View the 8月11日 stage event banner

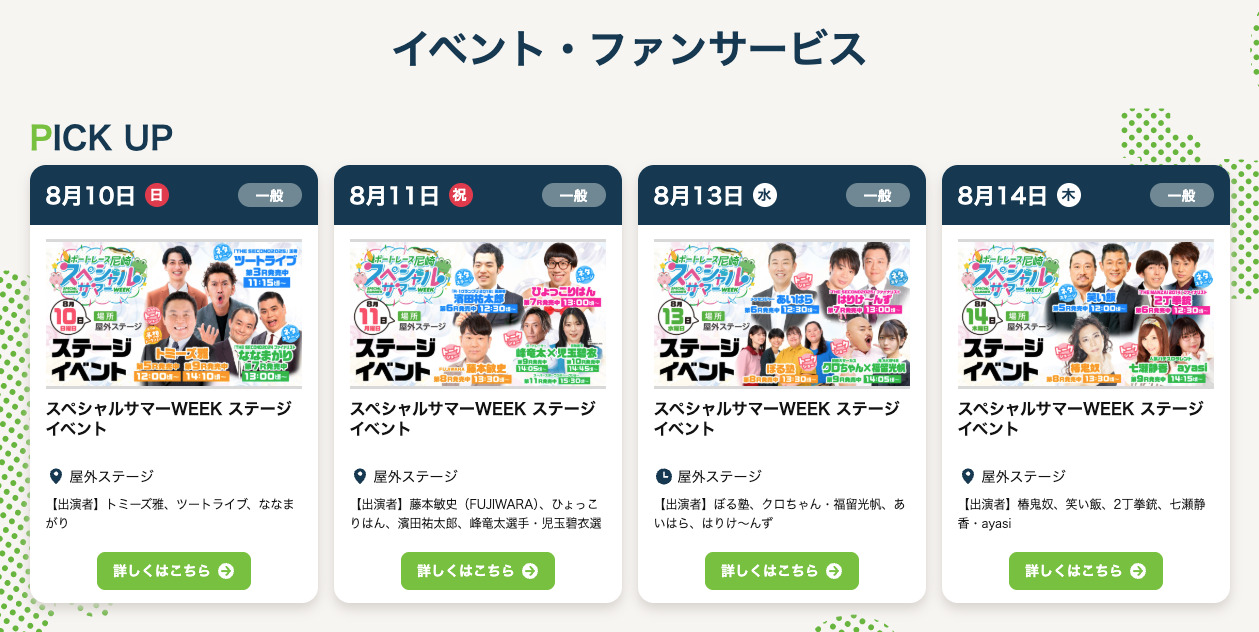point(478,313)
